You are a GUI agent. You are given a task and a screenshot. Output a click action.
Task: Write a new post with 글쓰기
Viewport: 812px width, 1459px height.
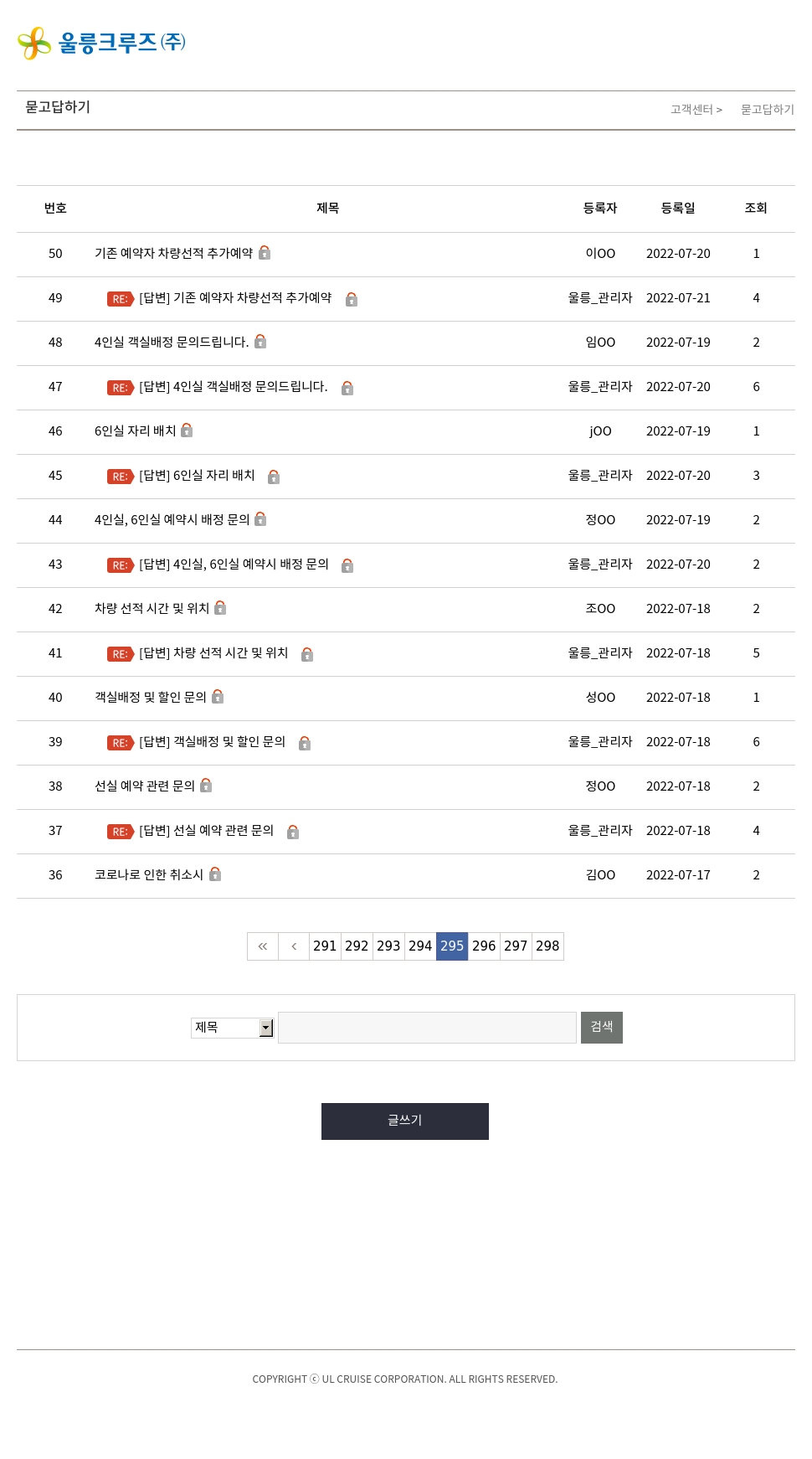pyautogui.click(x=405, y=1121)
